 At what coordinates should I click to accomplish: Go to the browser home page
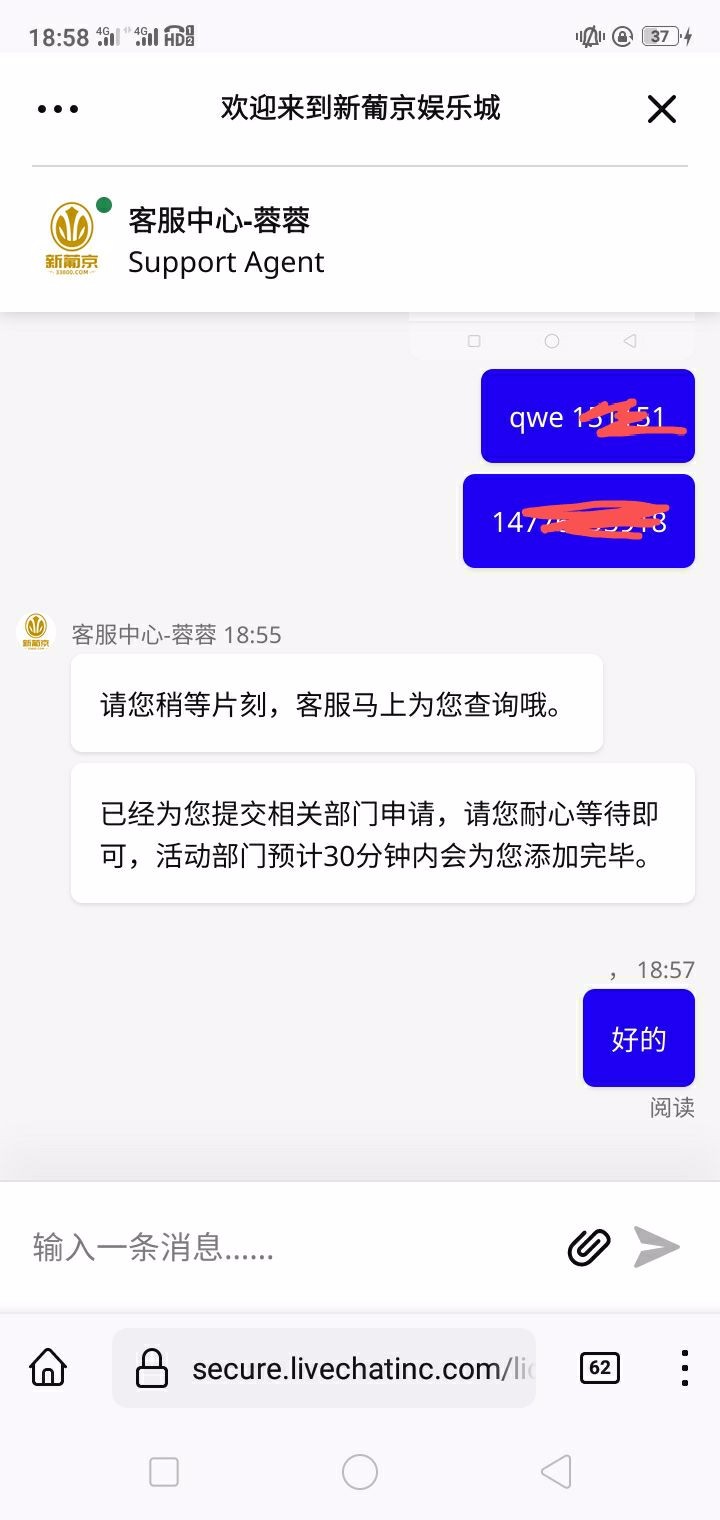tap(48, 1367)
